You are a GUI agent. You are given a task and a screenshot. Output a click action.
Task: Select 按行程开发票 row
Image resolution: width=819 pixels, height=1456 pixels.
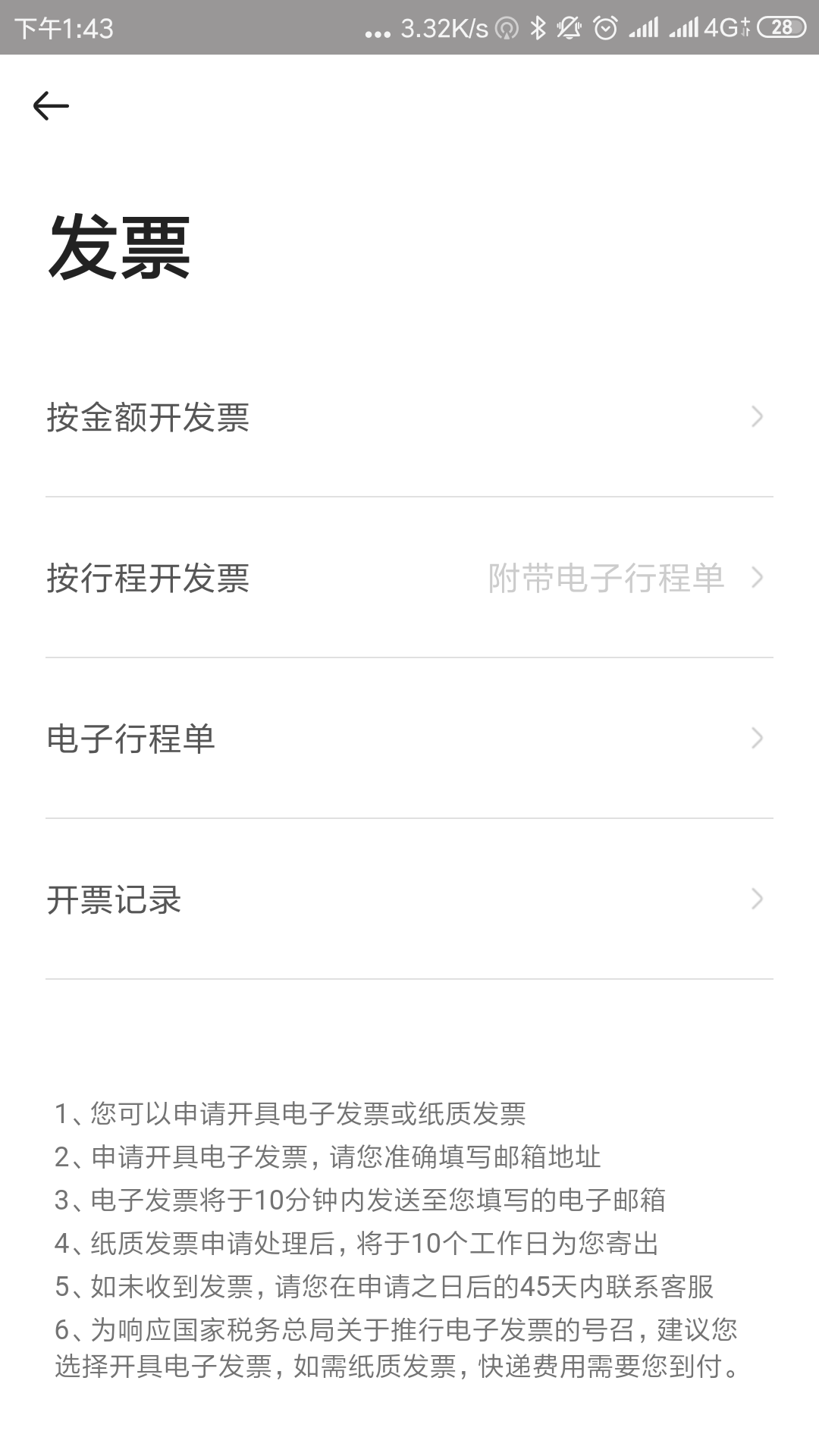click(x=408, y=578)
